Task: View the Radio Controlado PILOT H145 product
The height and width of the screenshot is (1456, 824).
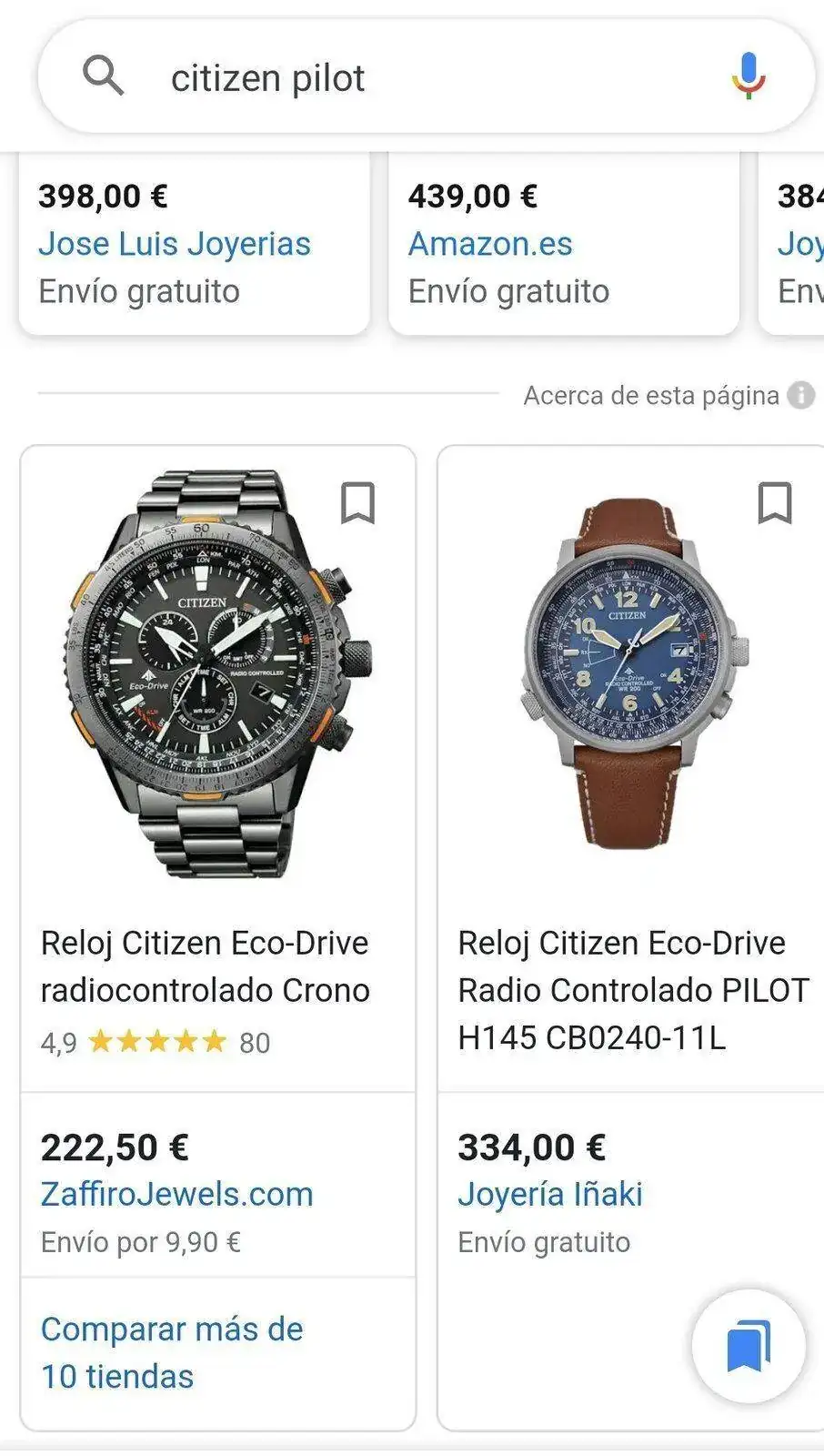Action: [633, 990]
